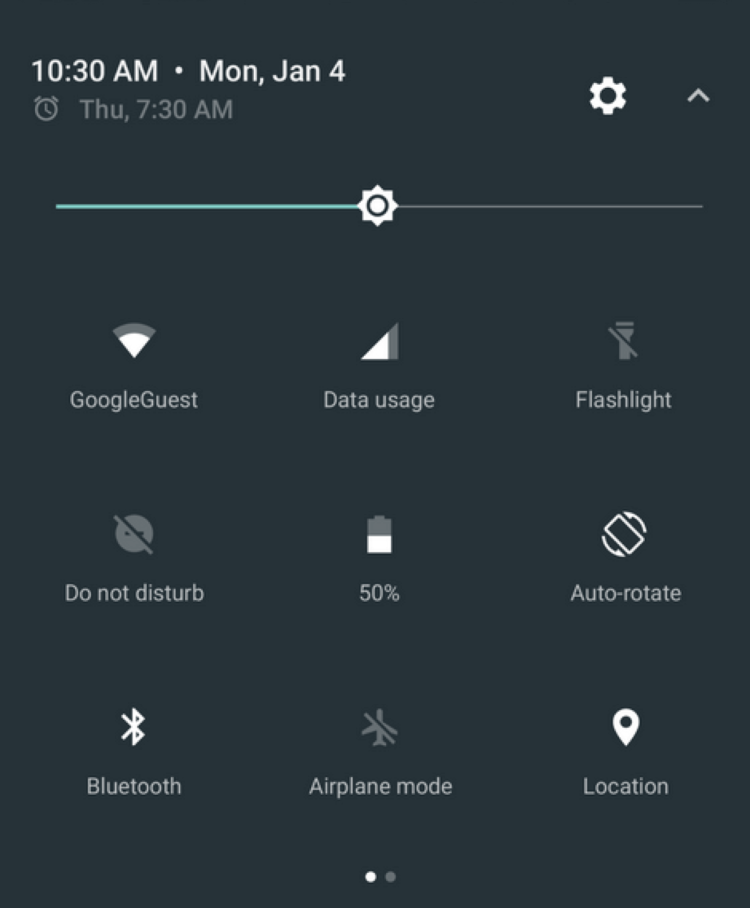Adjust the brightness slider
Viewport: 750px width, 908px height.
coord(378,204)
